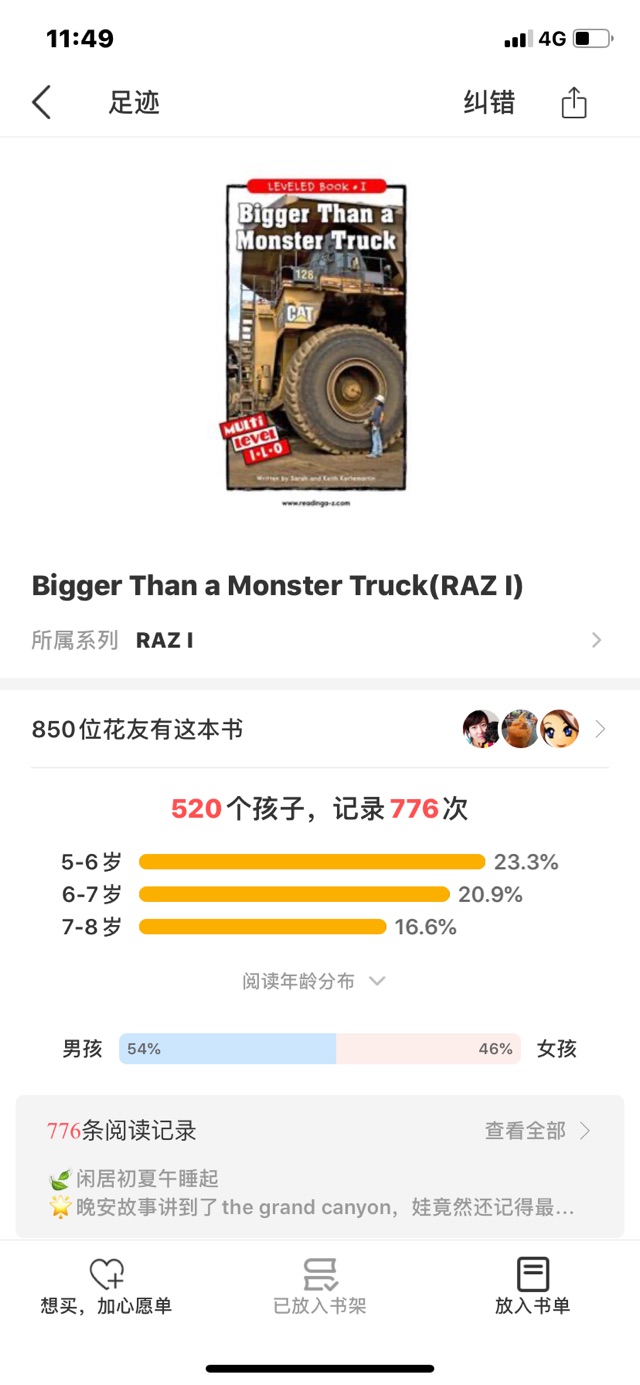The width and height of the screenshot is (640, 1385).
Task: Add to wishlist with 想买，加心愿单
Action: [x=106, y=1287]
